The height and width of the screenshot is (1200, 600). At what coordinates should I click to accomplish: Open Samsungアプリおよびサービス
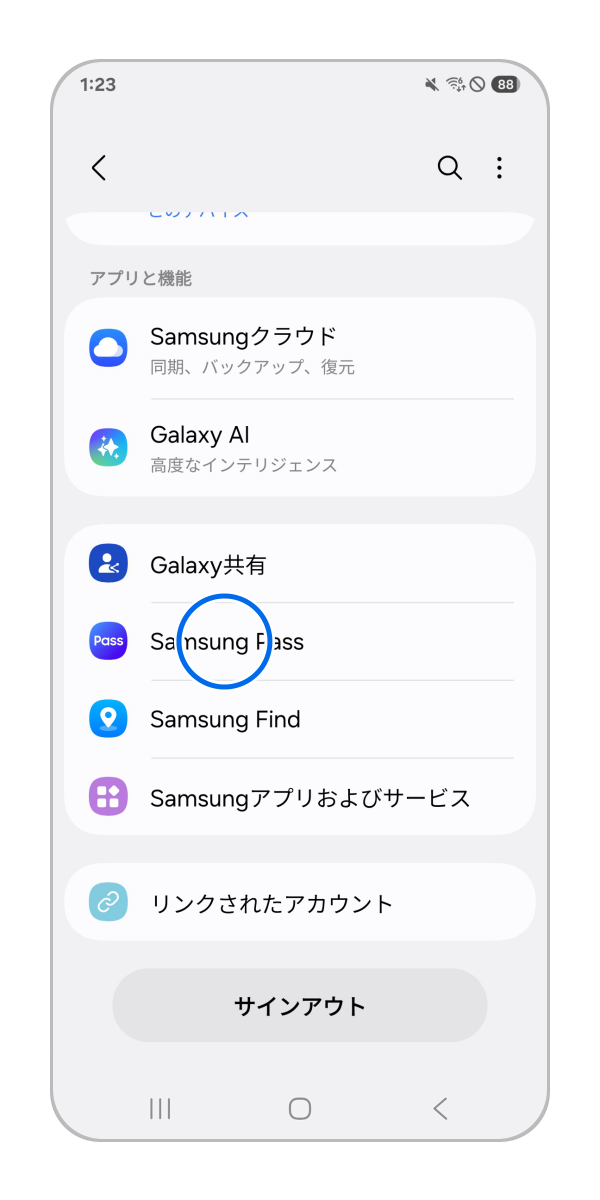(x=300, y=798)
